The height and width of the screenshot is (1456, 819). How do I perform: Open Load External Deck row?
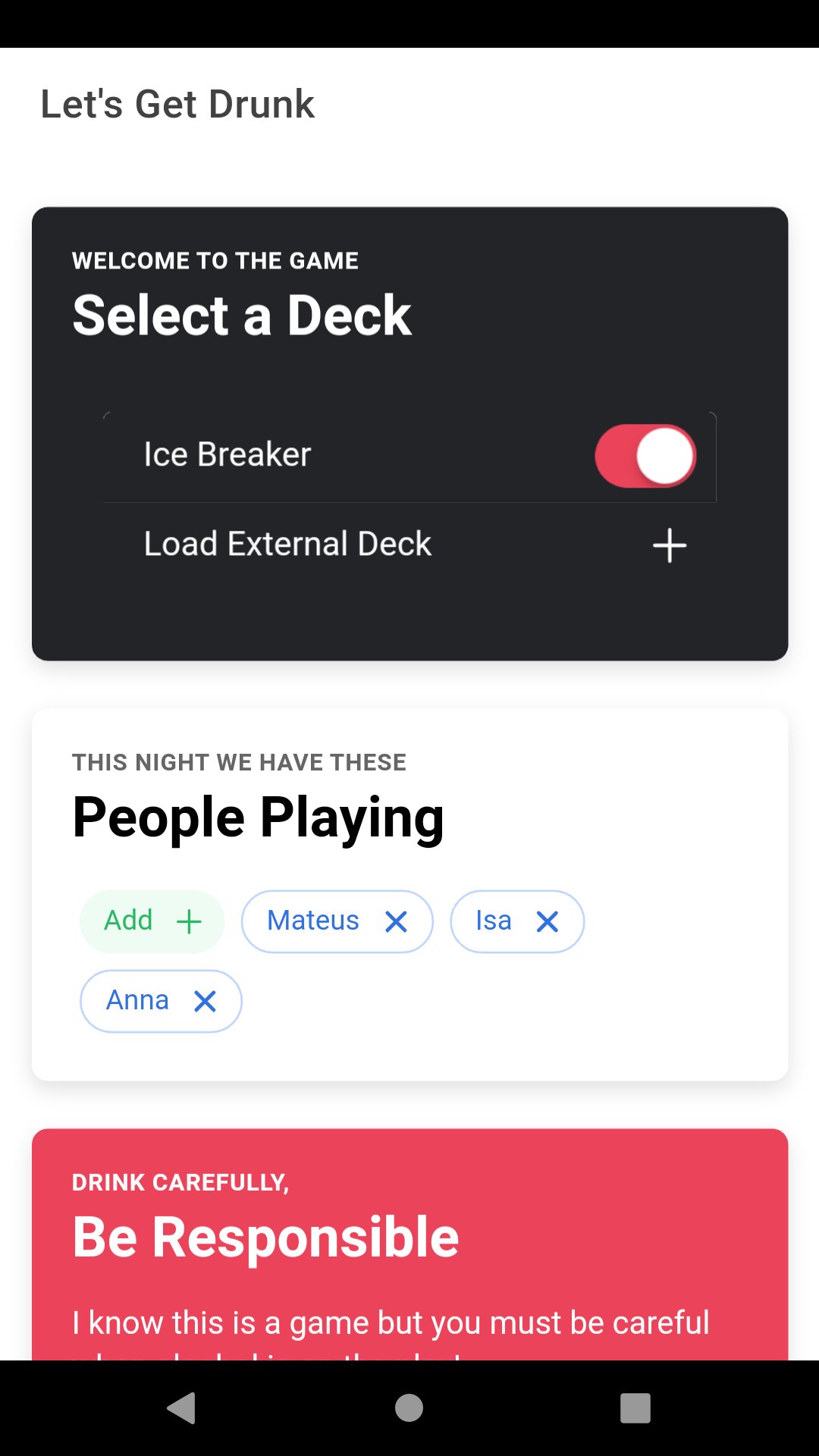409,544
